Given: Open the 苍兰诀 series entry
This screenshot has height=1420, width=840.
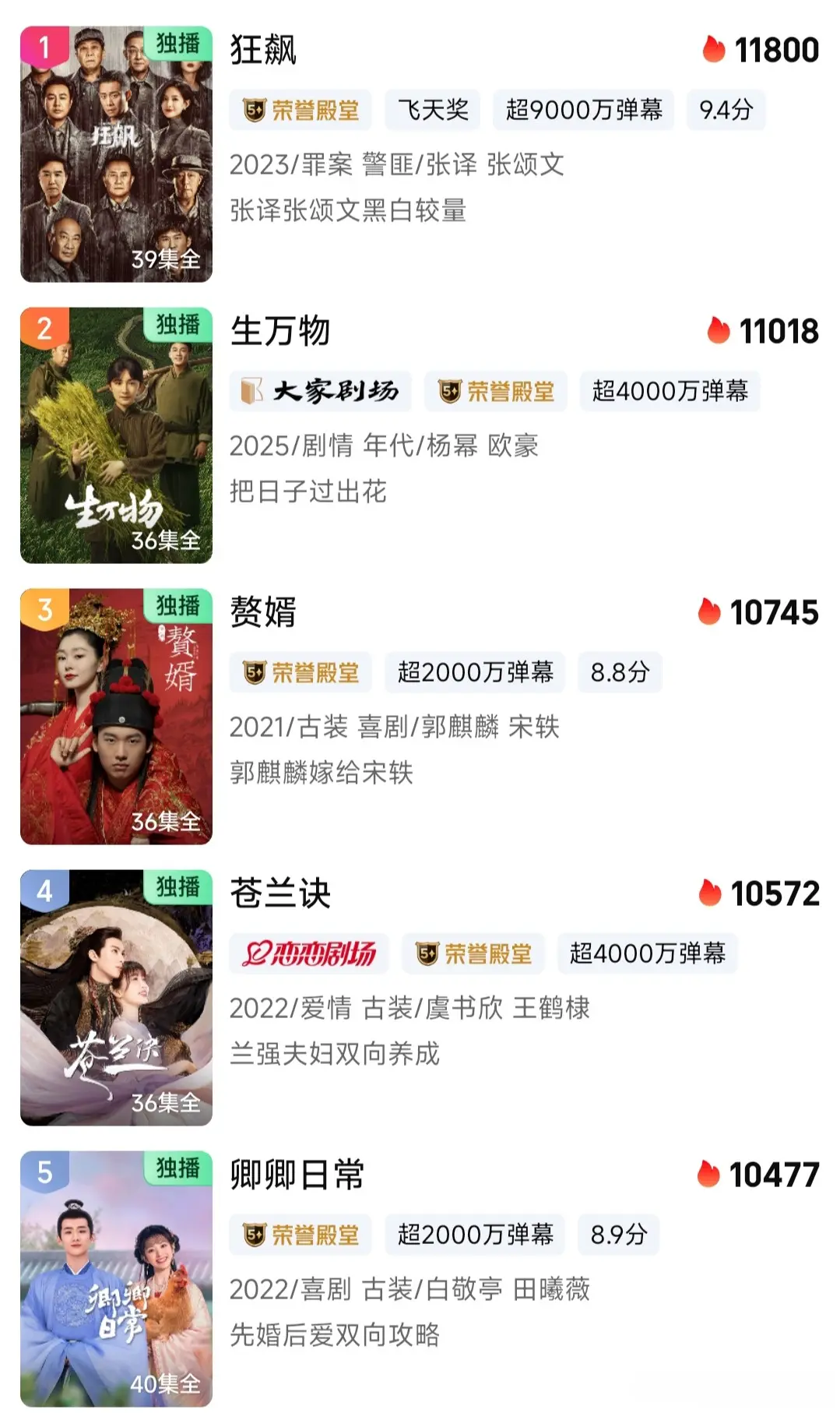Looking at the screenshot, I should pos(280,894).
